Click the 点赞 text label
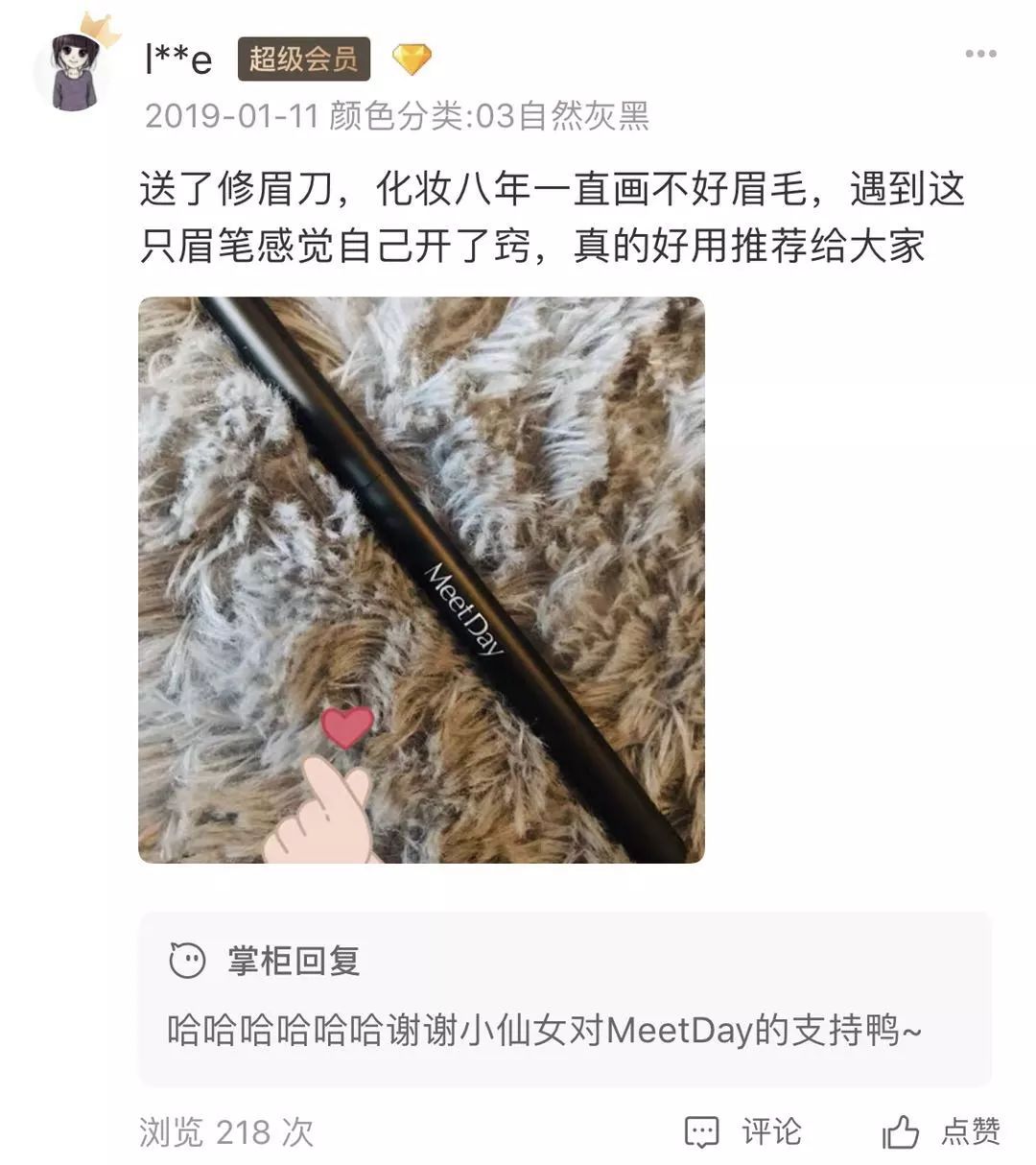1036x1165 pixels. [969, 1130]
